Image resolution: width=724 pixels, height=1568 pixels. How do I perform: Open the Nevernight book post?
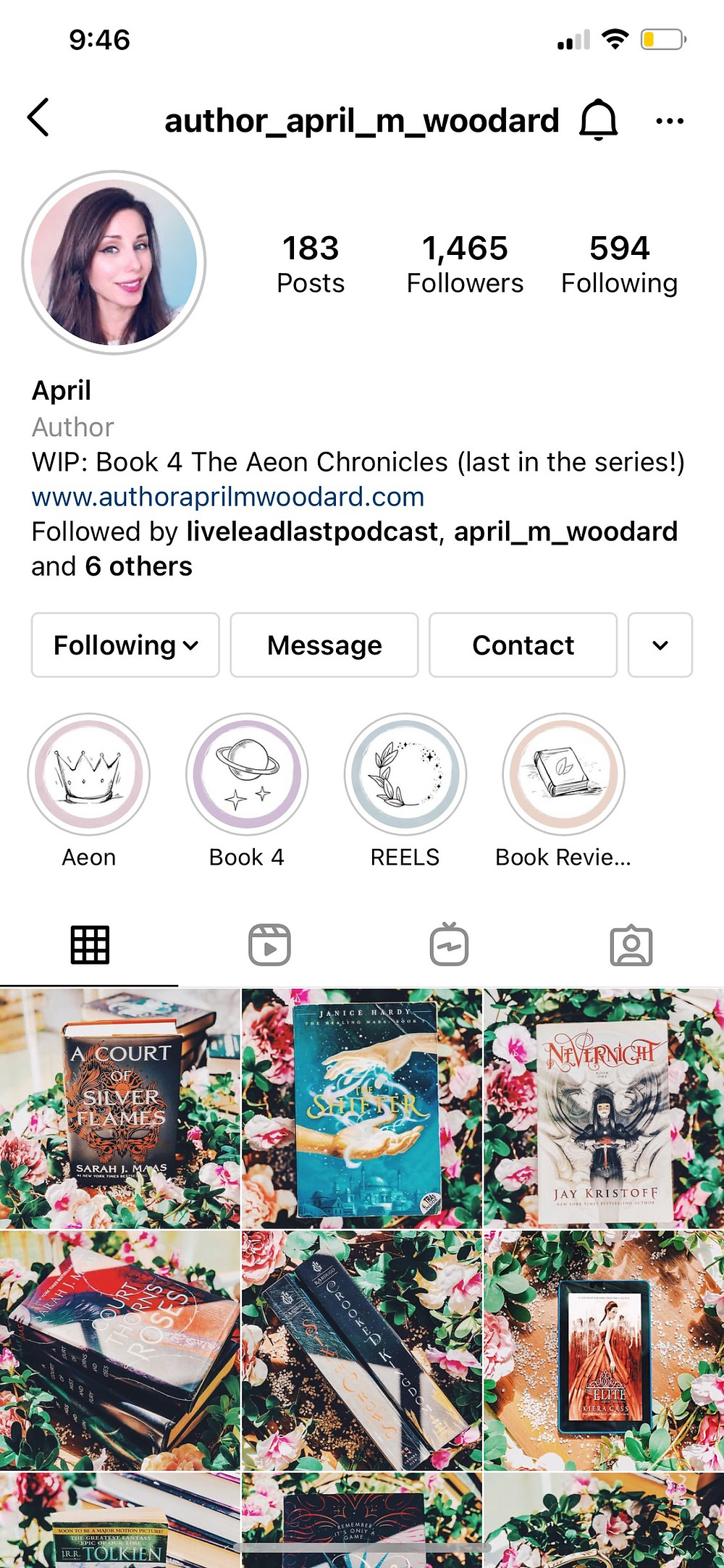tap(604, 1108)
